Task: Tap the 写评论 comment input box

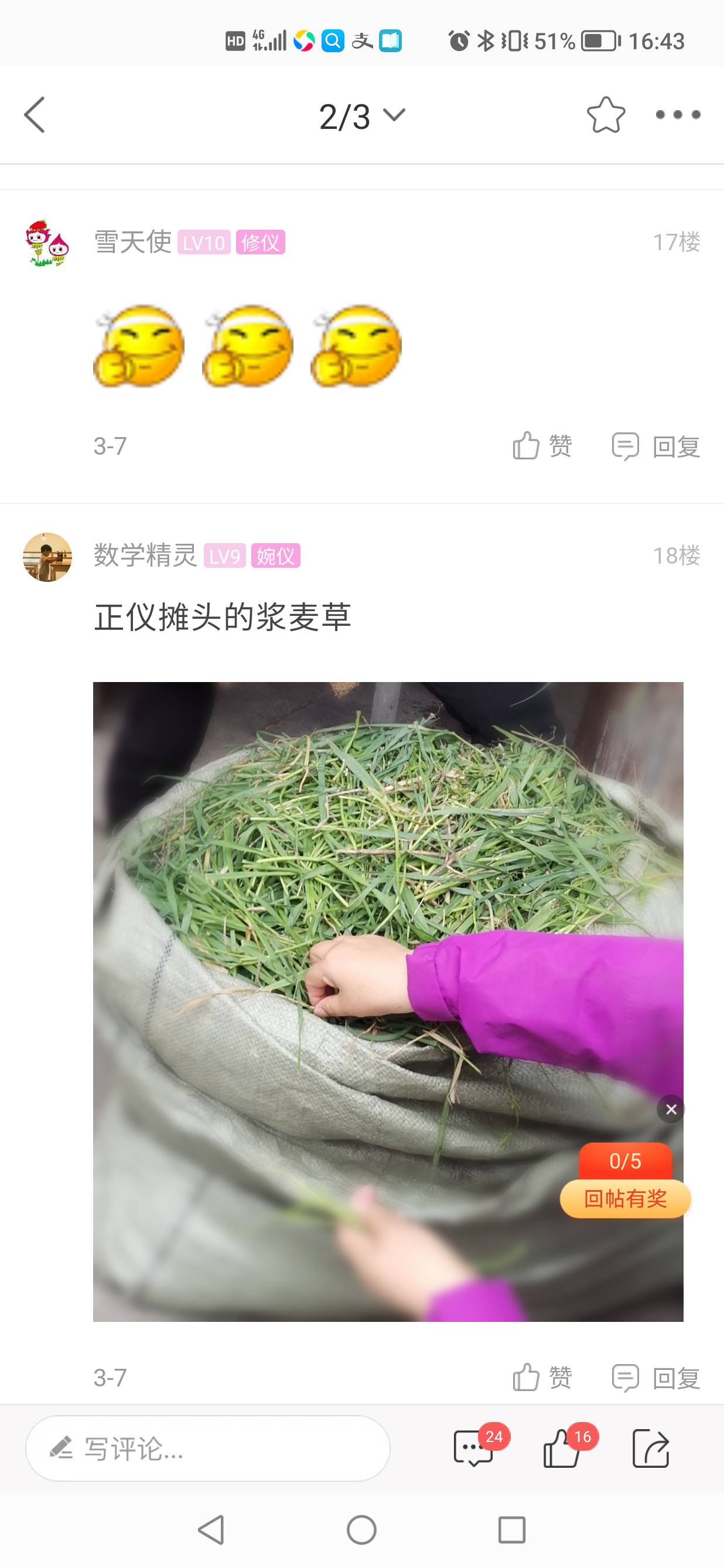Action: point(207,1448)
